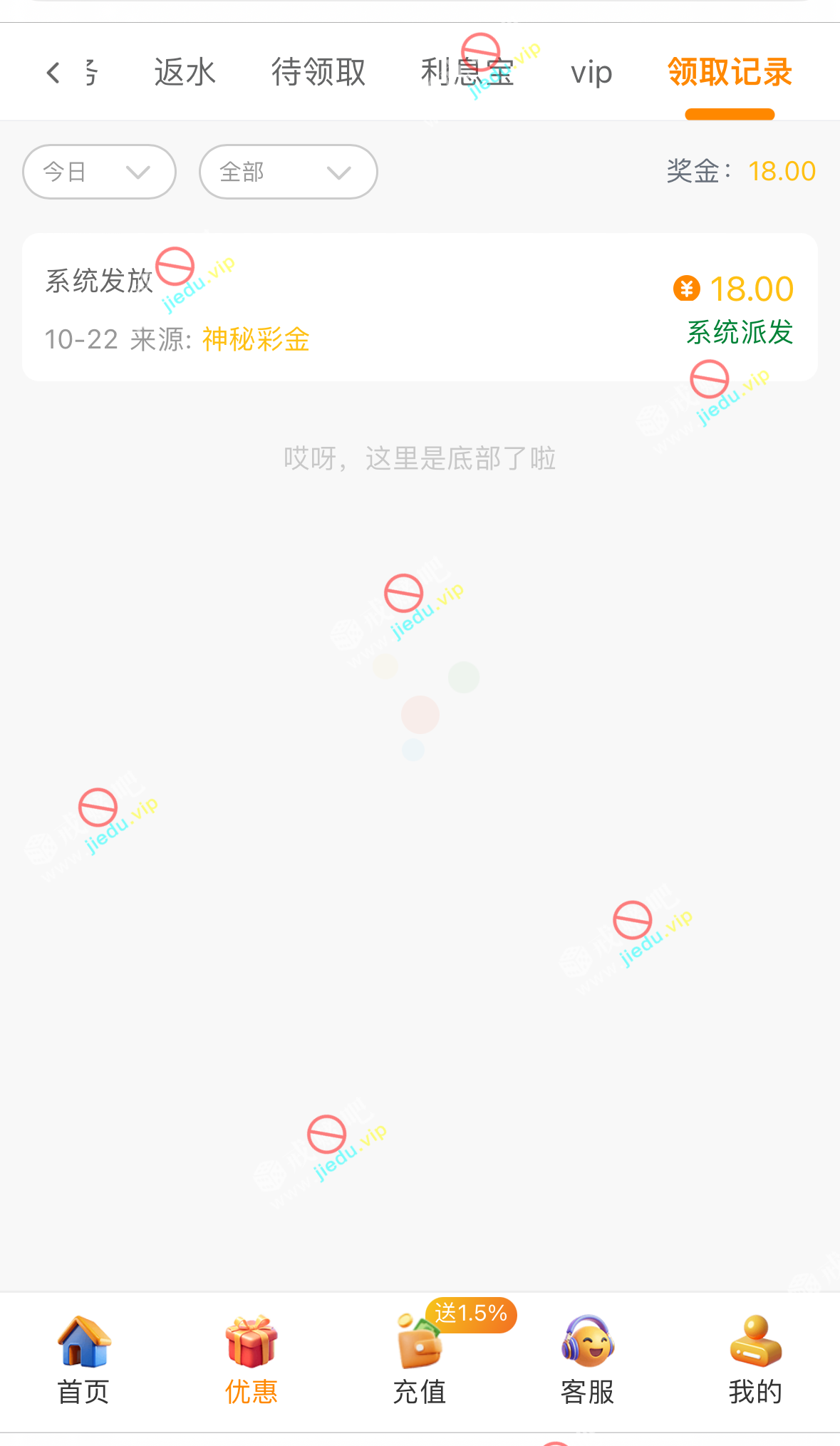Tap the back arrow icon
Image resolution: width=840 pixels, height=1446 pixels.
(x=53, y=73)
